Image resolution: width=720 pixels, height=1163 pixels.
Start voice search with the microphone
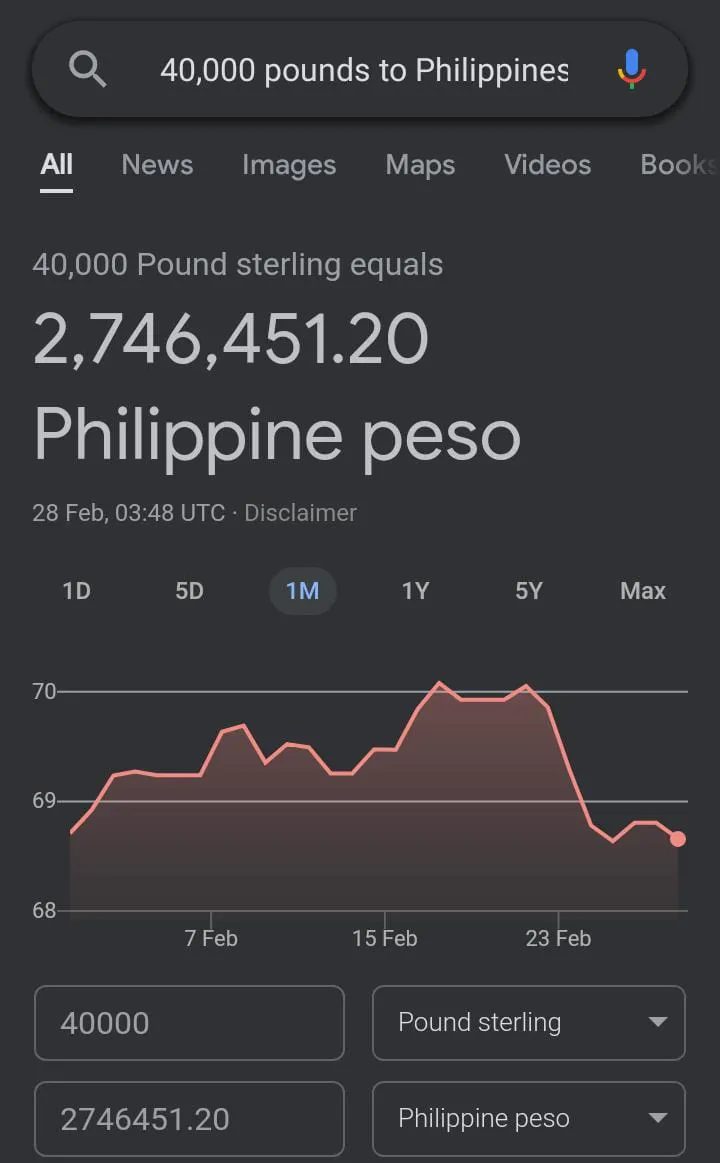point(631,70)
